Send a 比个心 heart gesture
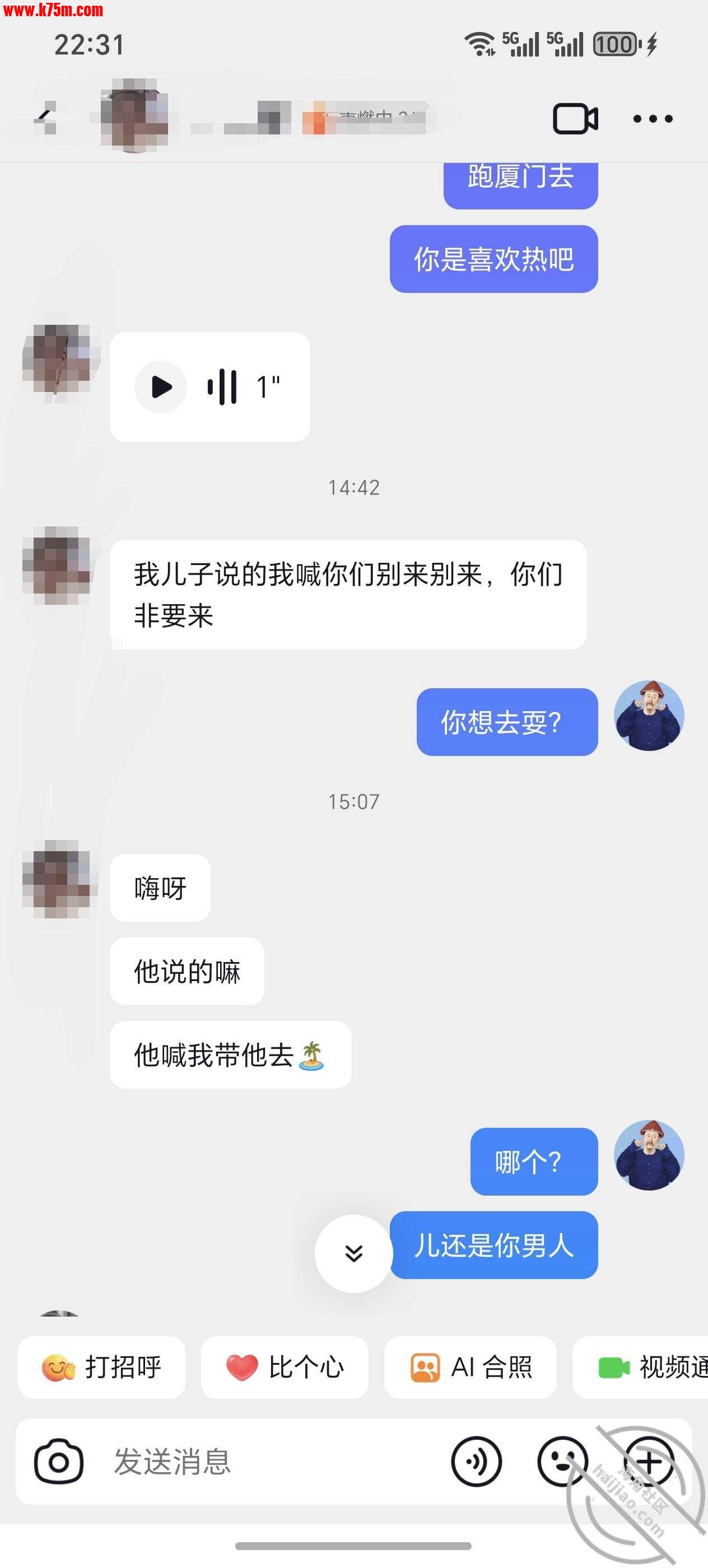708x1568 pixels. click(x=285, y=1367)
